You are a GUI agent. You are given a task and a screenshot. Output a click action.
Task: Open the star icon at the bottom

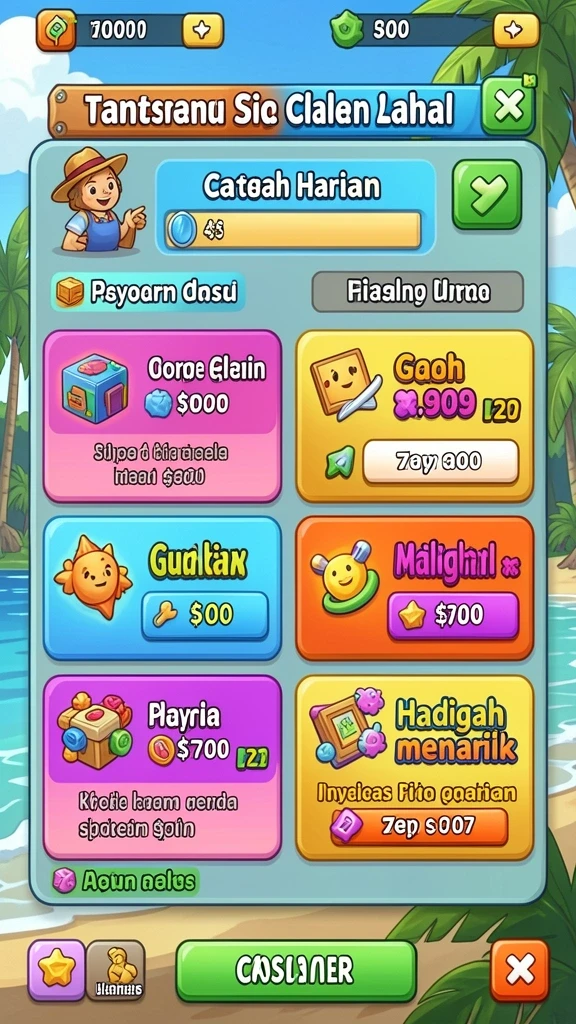57,970
